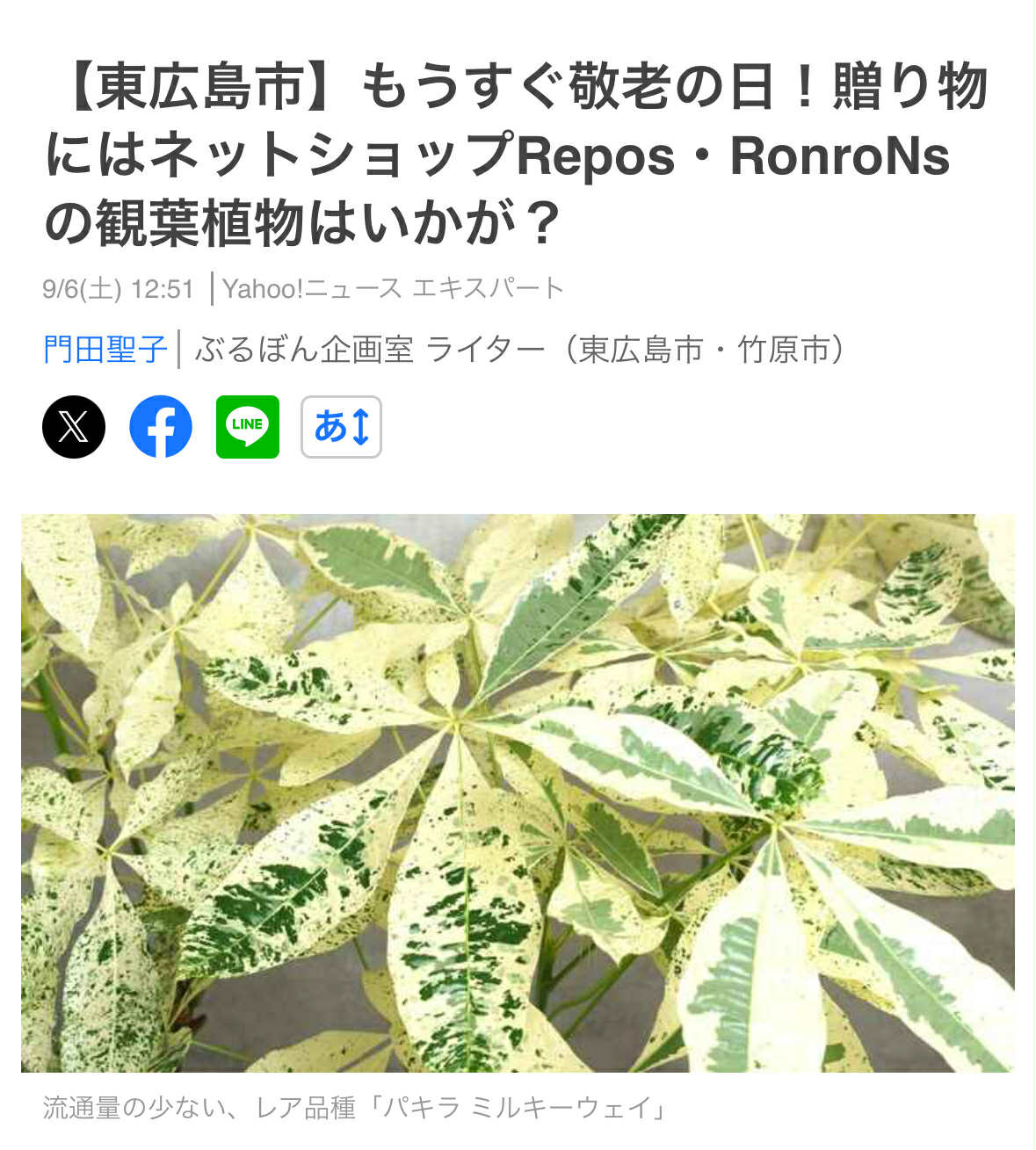Open the Pachira Milky Way plant photo
This screenshot has width=1036, height=1150.
click(518, 792)
